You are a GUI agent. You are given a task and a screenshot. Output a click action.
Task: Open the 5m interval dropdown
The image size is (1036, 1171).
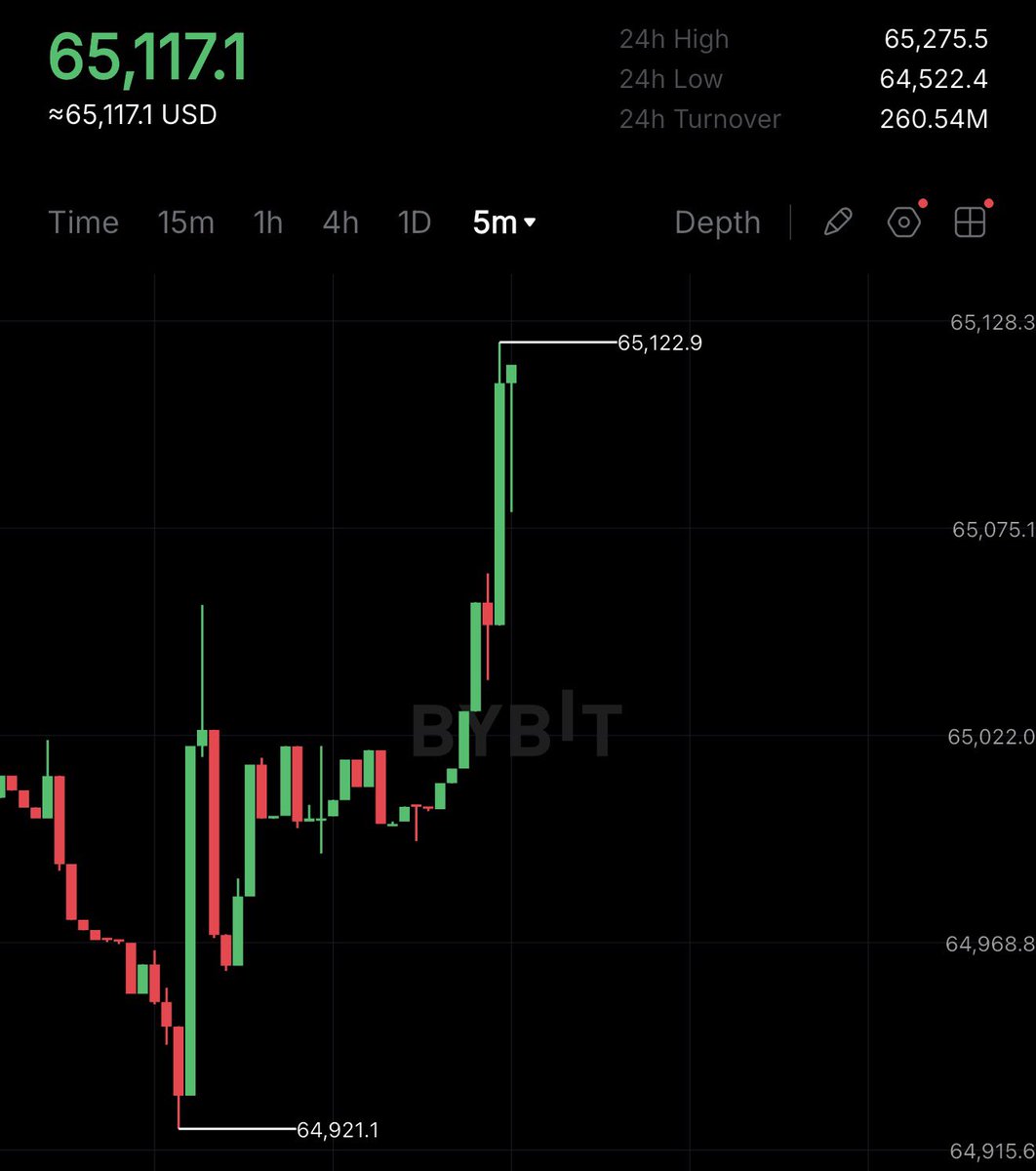503,222
